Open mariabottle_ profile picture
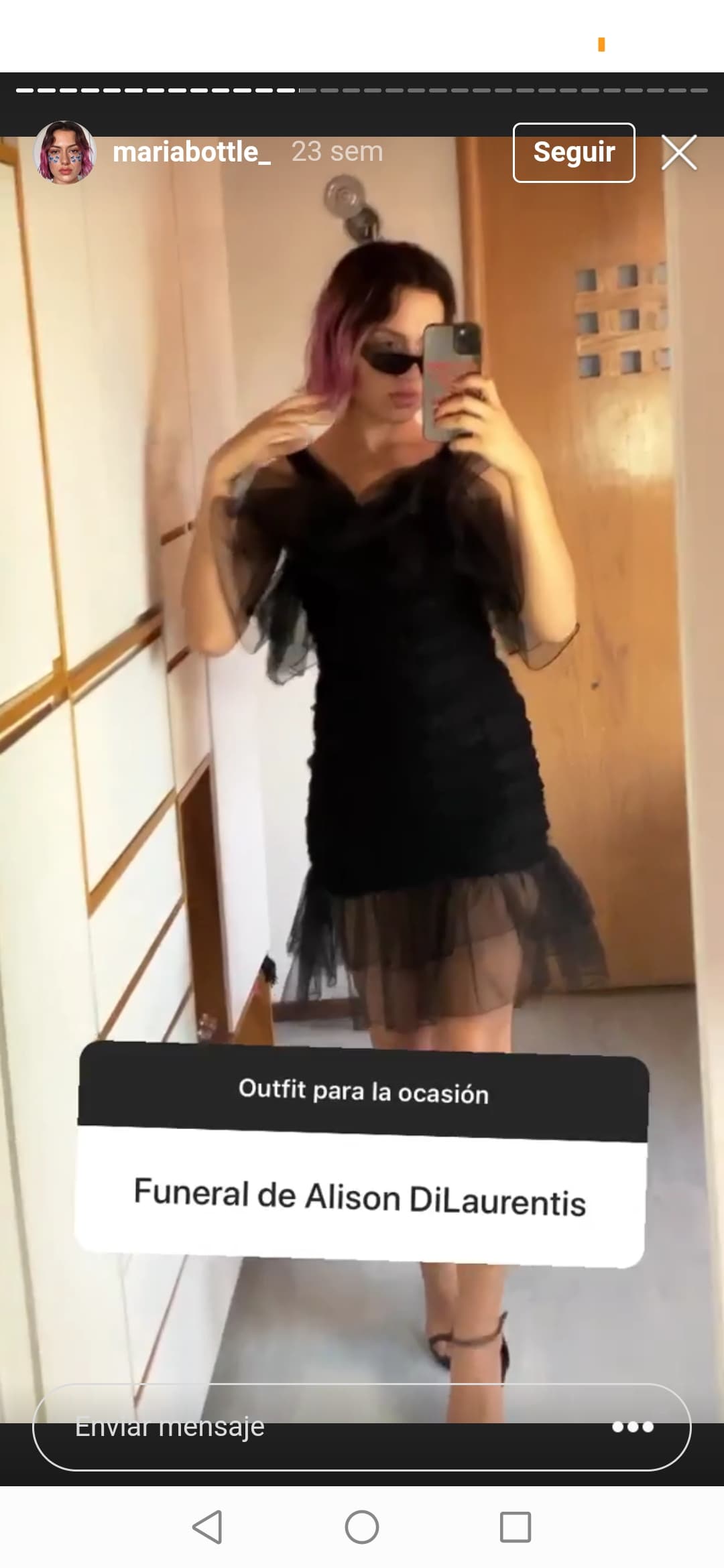This screenshot has width=724, height=1568. pos(65,152)
